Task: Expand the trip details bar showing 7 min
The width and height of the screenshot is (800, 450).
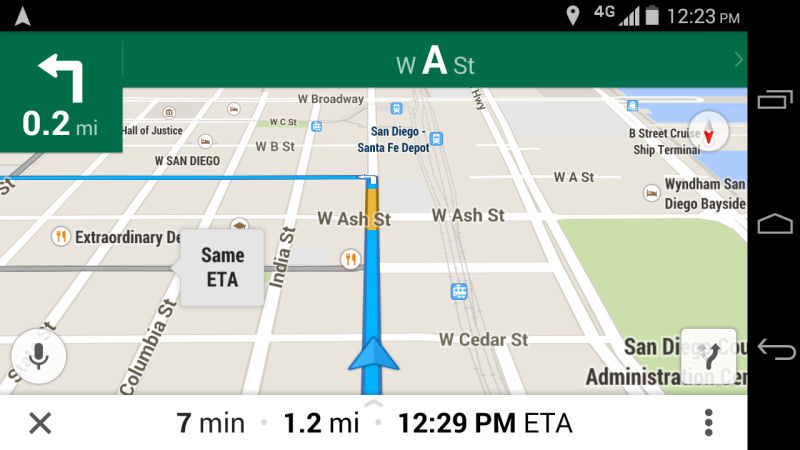Action: pos(372,422)
